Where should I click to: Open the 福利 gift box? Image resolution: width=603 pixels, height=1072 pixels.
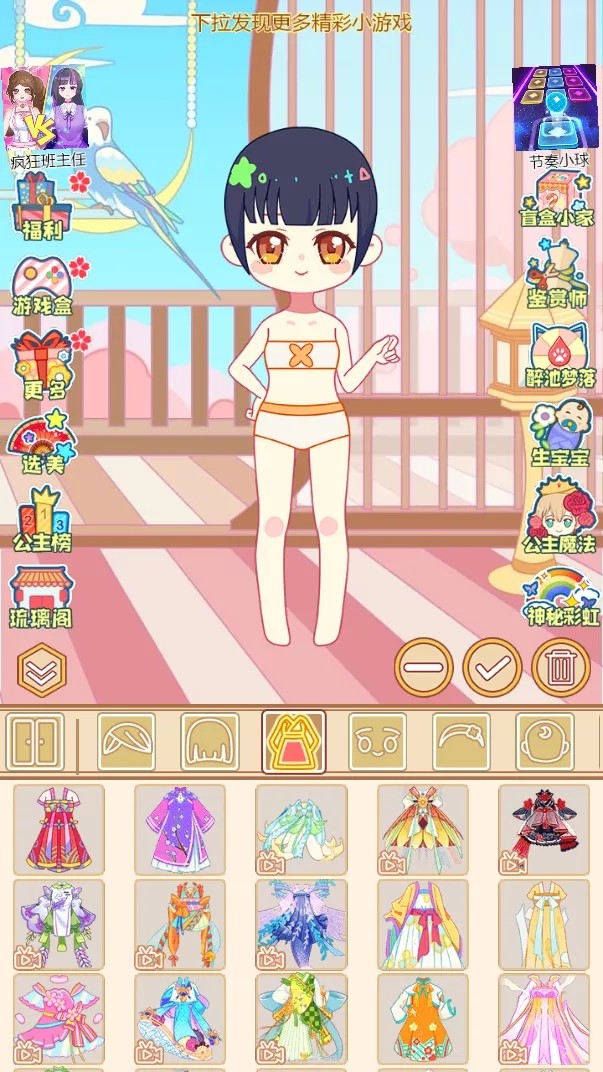pos(42,206)
